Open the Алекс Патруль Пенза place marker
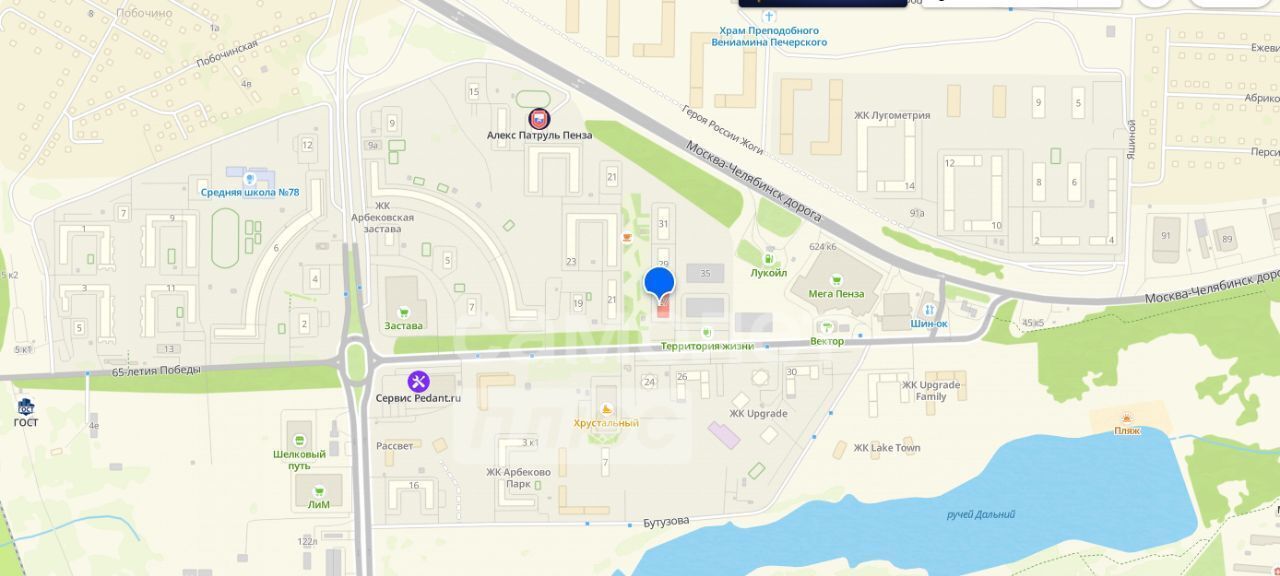 (x=539, y=118)
